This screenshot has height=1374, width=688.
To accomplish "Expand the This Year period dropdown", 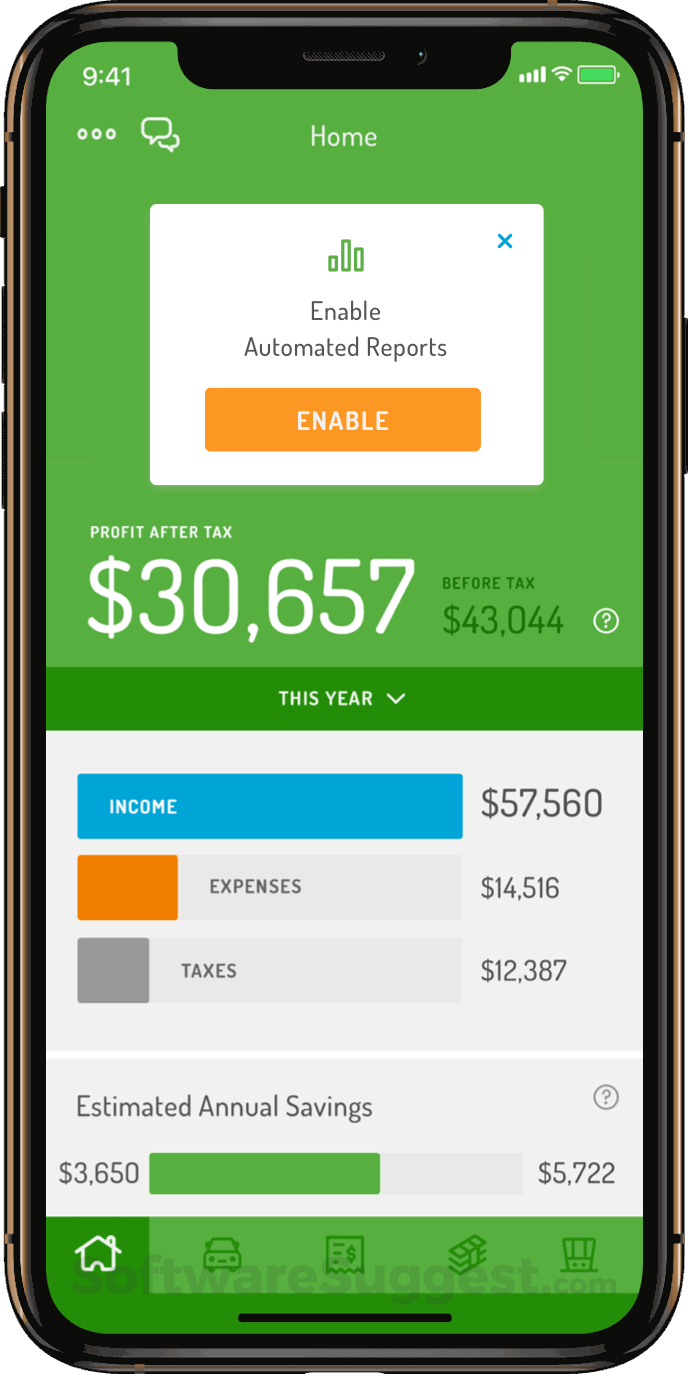I will [x=343, y=699].
